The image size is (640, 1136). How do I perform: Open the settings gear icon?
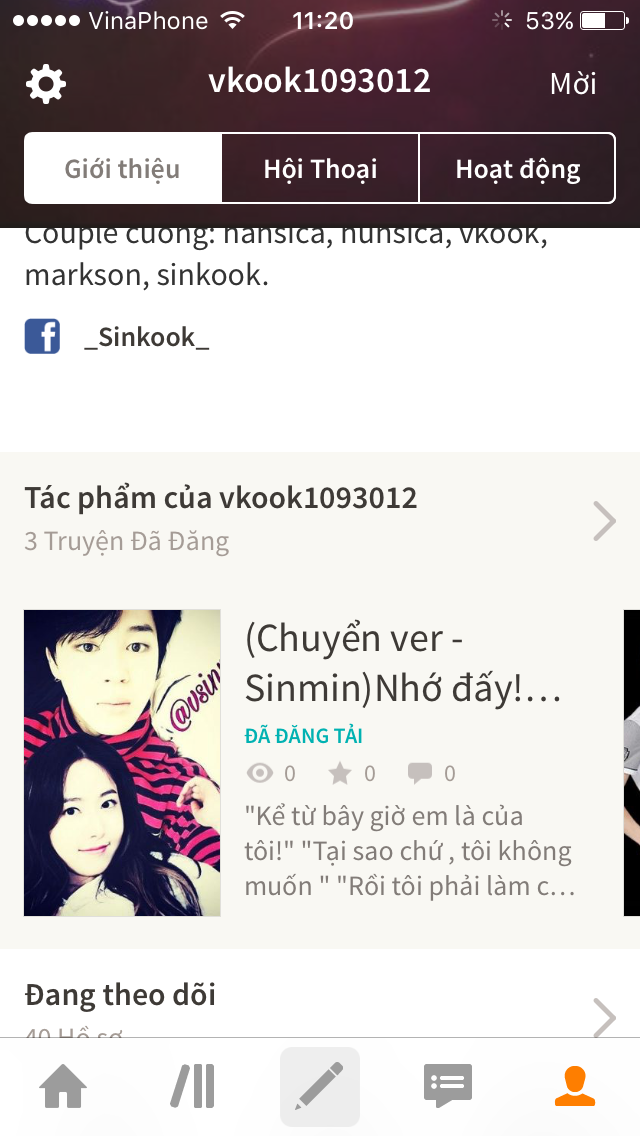pos(46,84)
